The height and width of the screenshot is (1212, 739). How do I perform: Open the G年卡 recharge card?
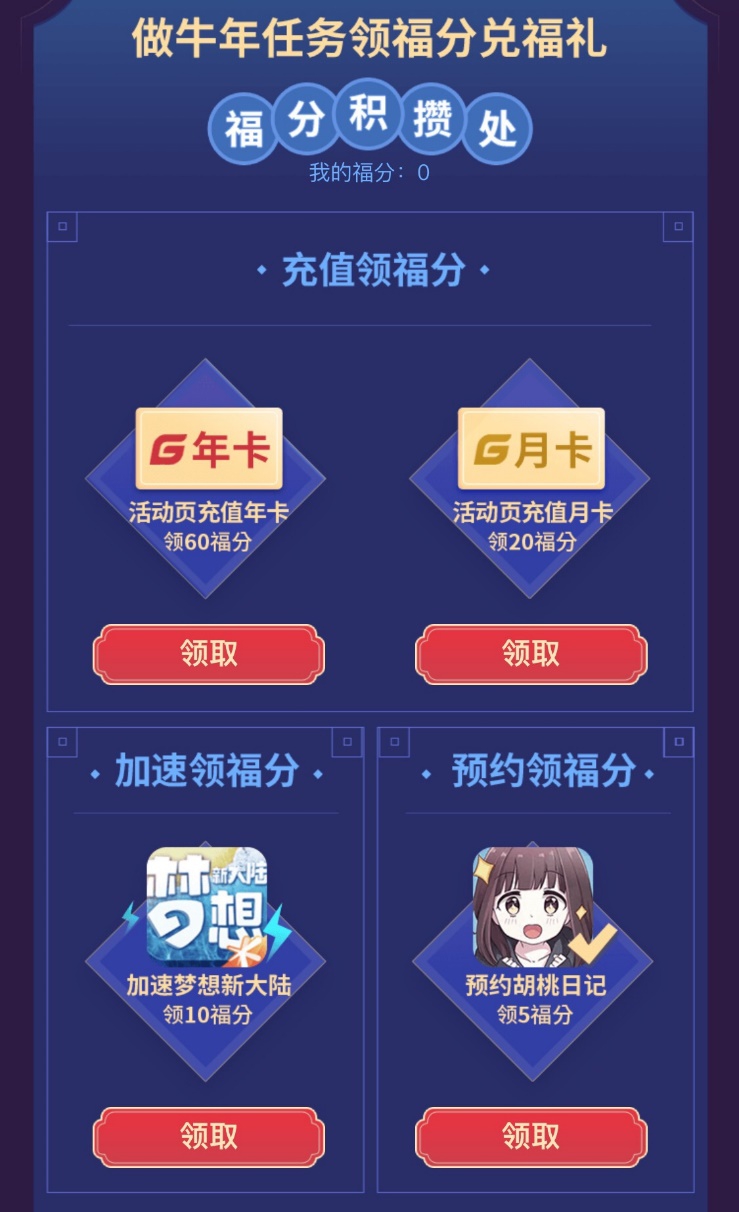pyautogui.click(x=209, y=449)
